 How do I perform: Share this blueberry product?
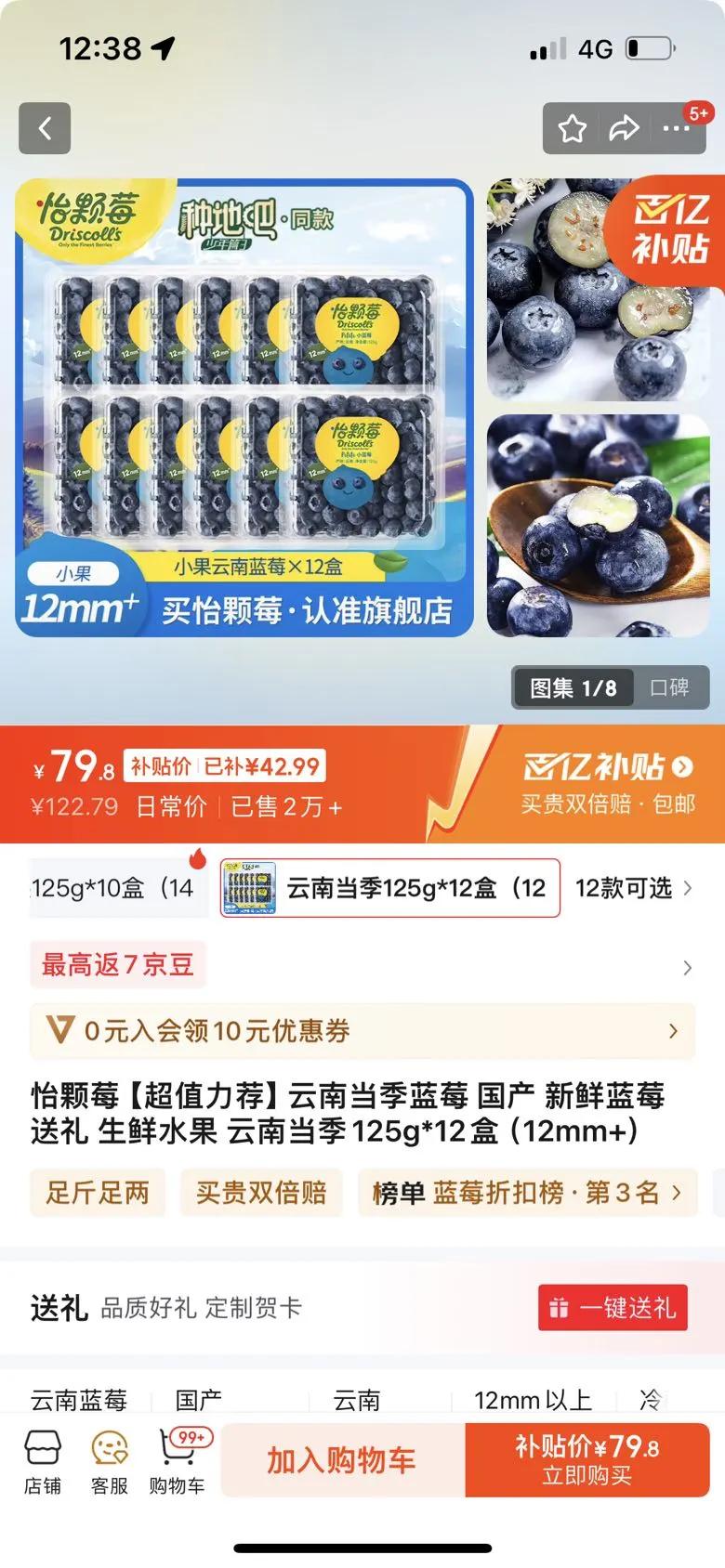pos(624,128)
